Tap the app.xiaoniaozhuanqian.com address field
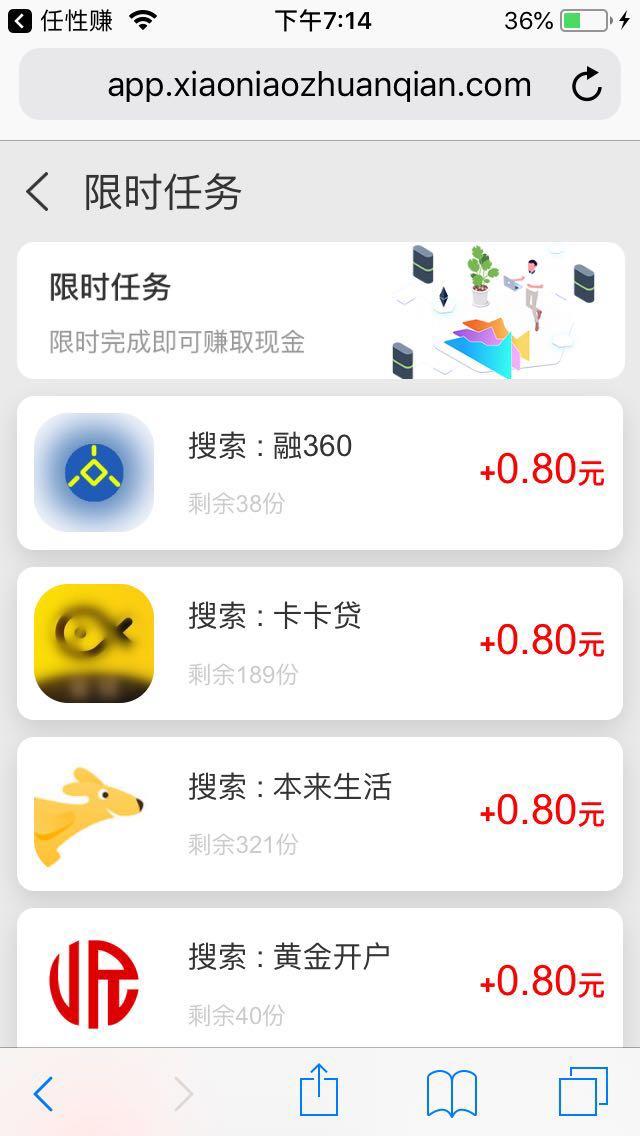640x1136 pixels. coord(319,85)
